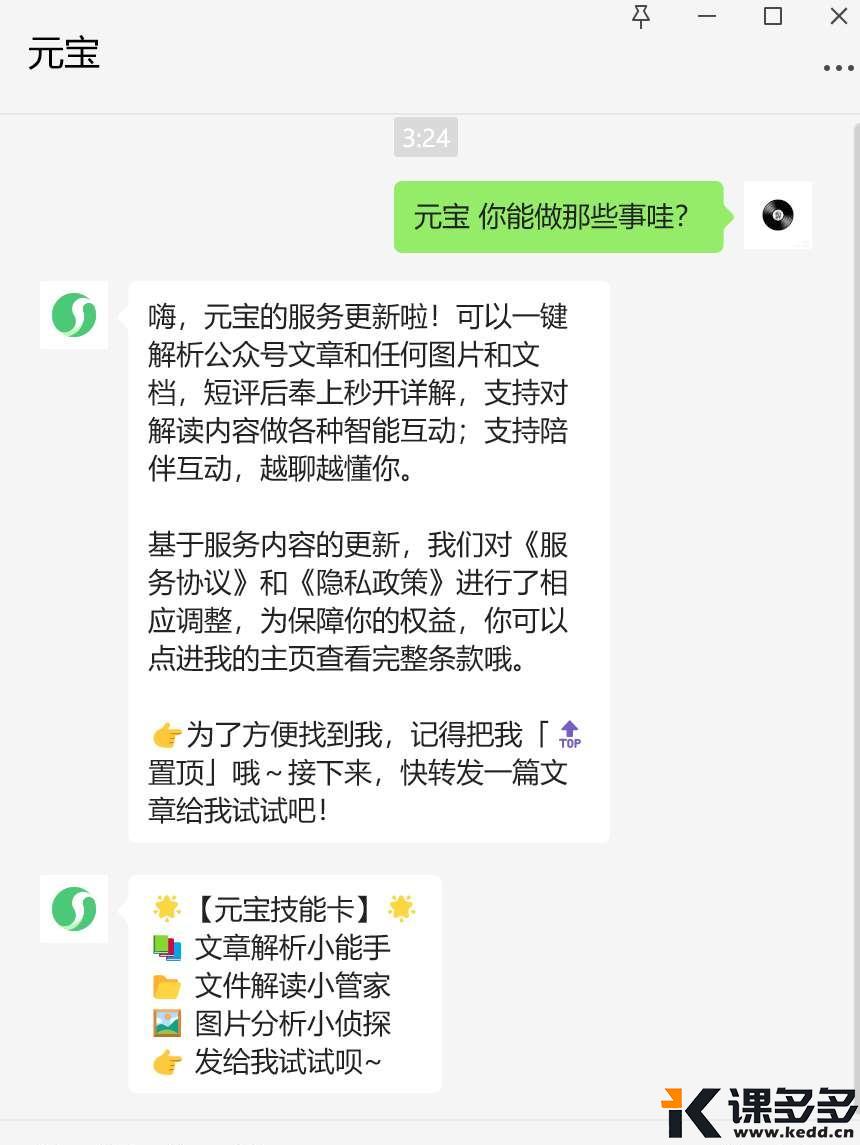Click the pin window icon in title bar
The width and height of the screenshot is (860, 1145).
[x=640, y=17]
